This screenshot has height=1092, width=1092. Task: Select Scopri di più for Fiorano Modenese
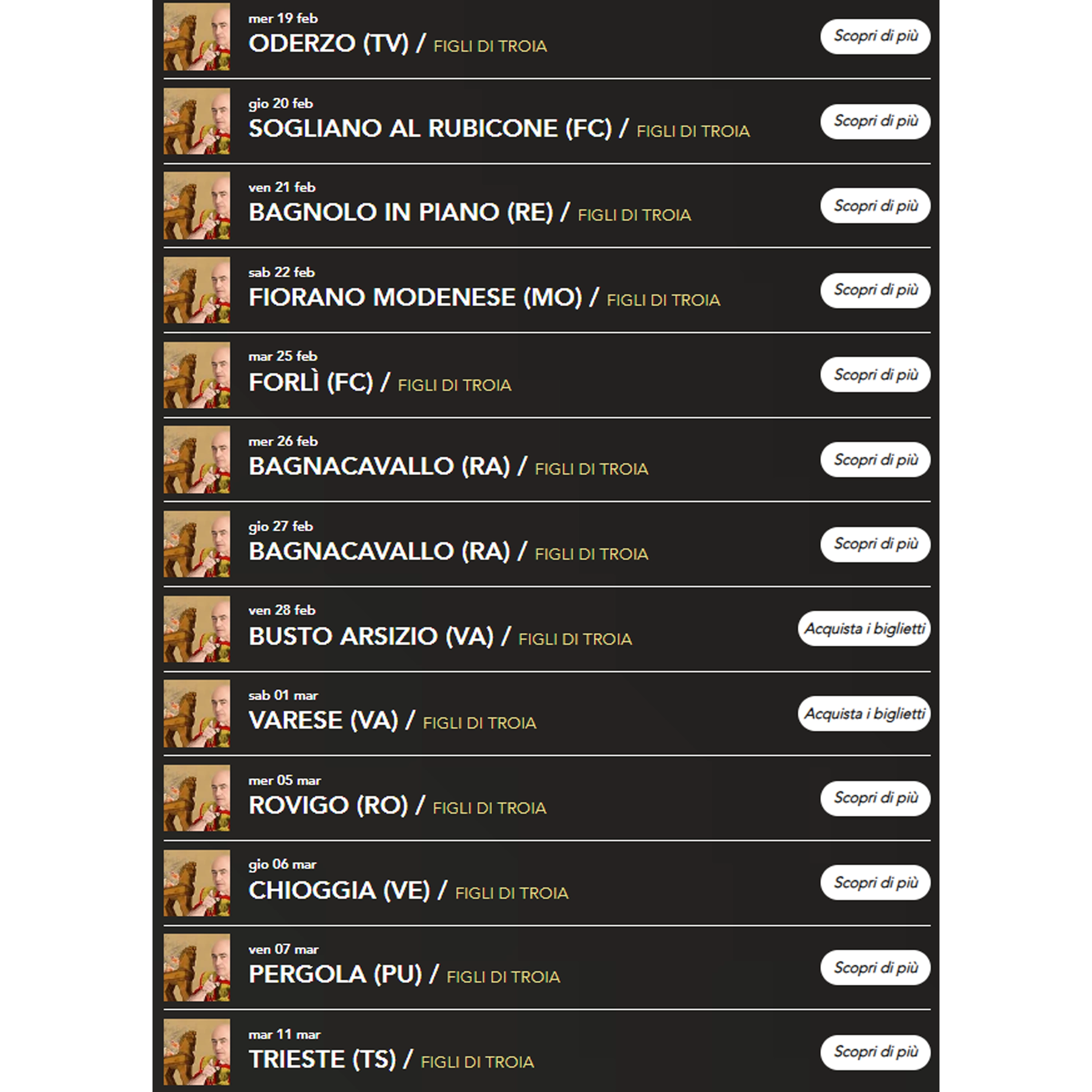pos(875,290)
